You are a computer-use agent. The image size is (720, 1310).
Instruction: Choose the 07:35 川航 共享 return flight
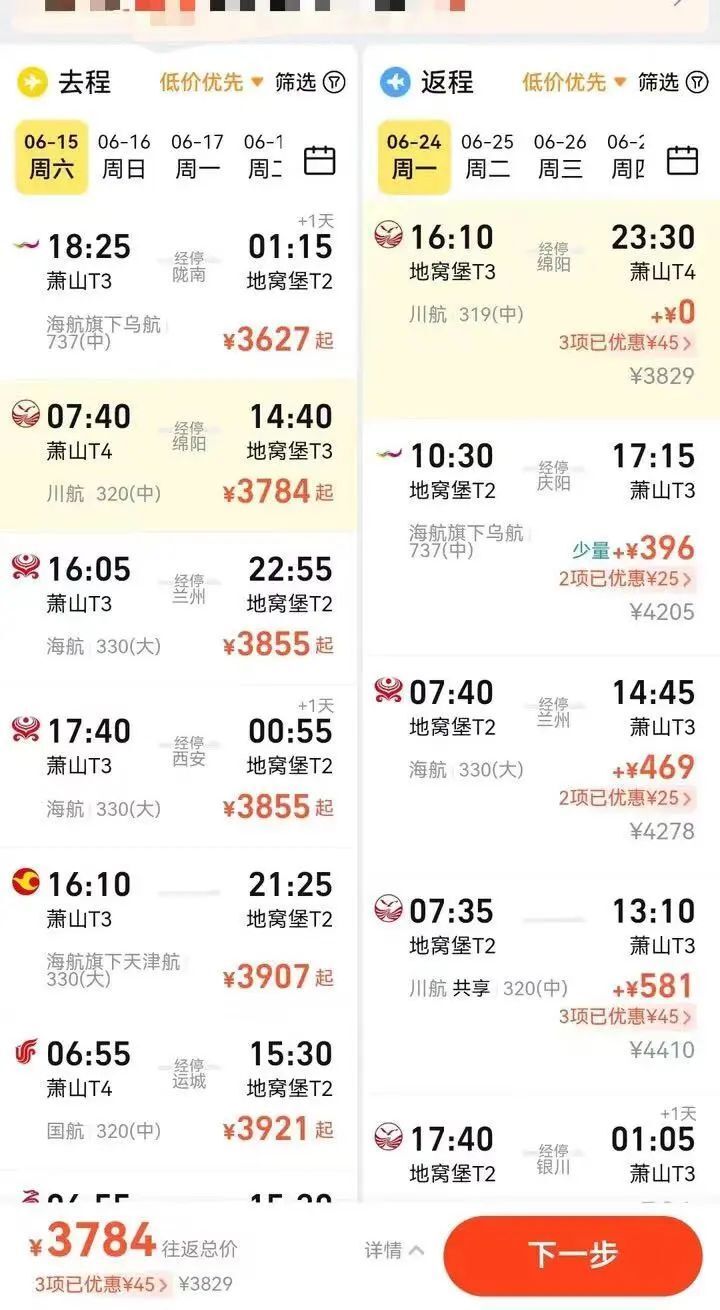coord(540,975)
